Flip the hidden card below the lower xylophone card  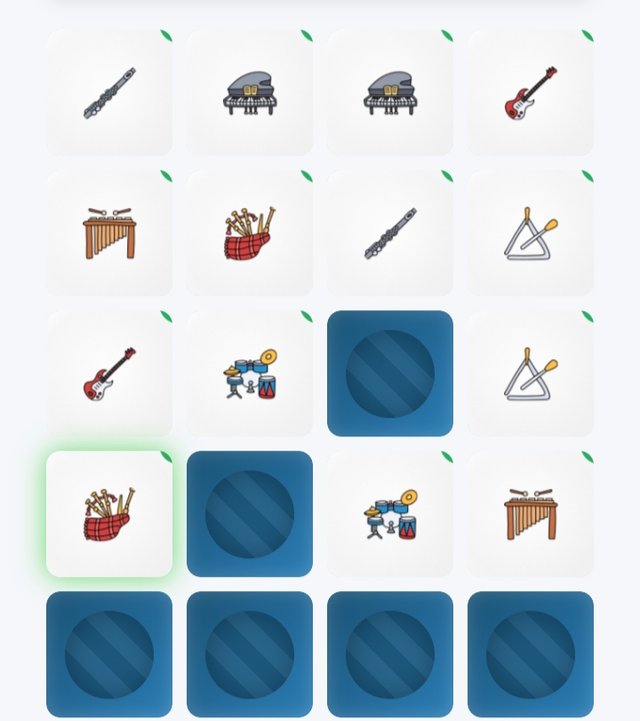530,654
